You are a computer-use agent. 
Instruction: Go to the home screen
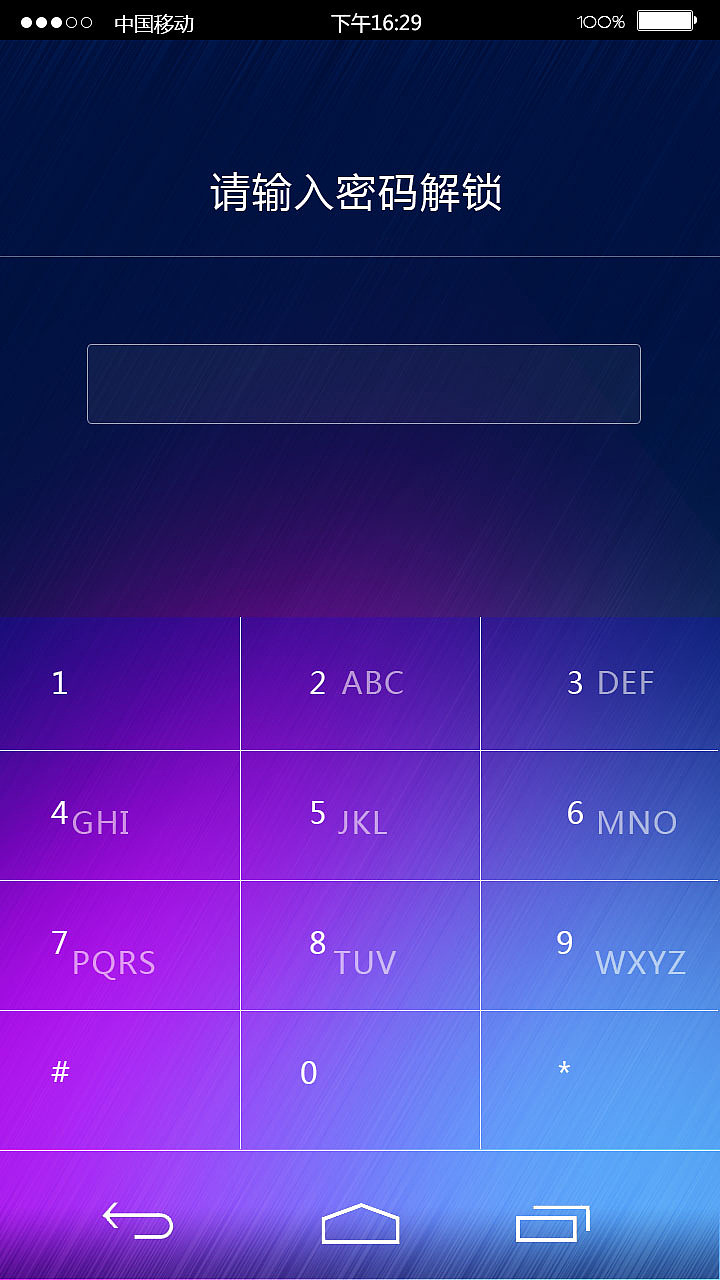(x=360, y=1223)
